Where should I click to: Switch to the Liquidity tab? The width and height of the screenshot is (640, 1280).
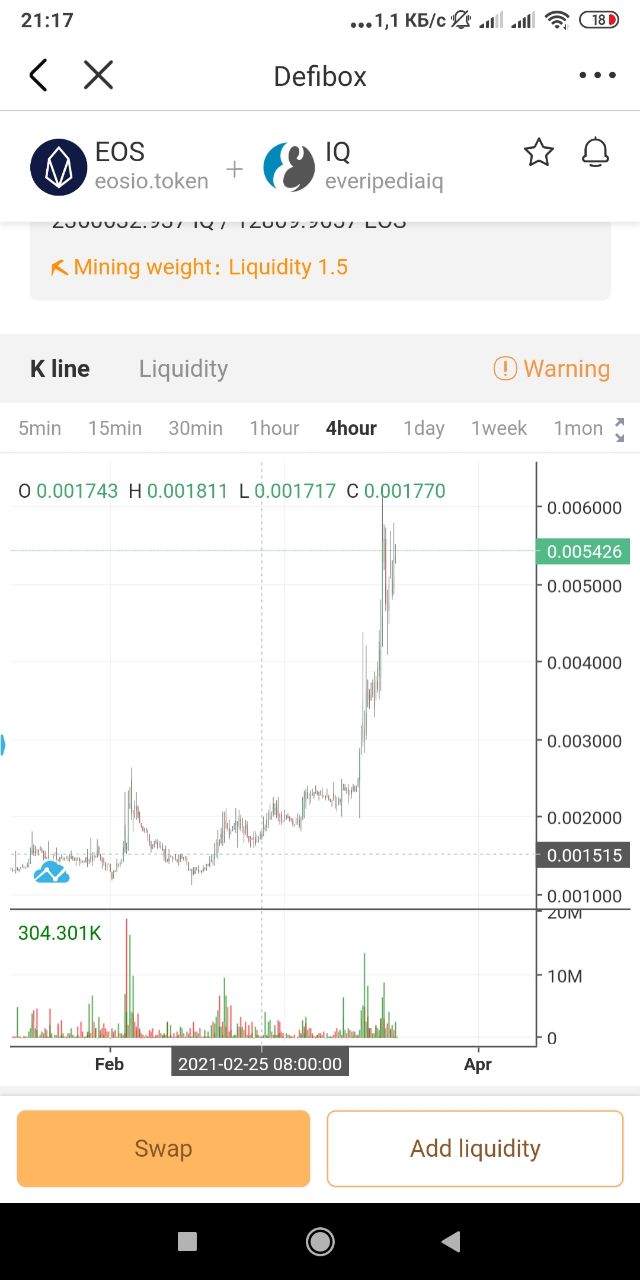(x=183, y=369)
